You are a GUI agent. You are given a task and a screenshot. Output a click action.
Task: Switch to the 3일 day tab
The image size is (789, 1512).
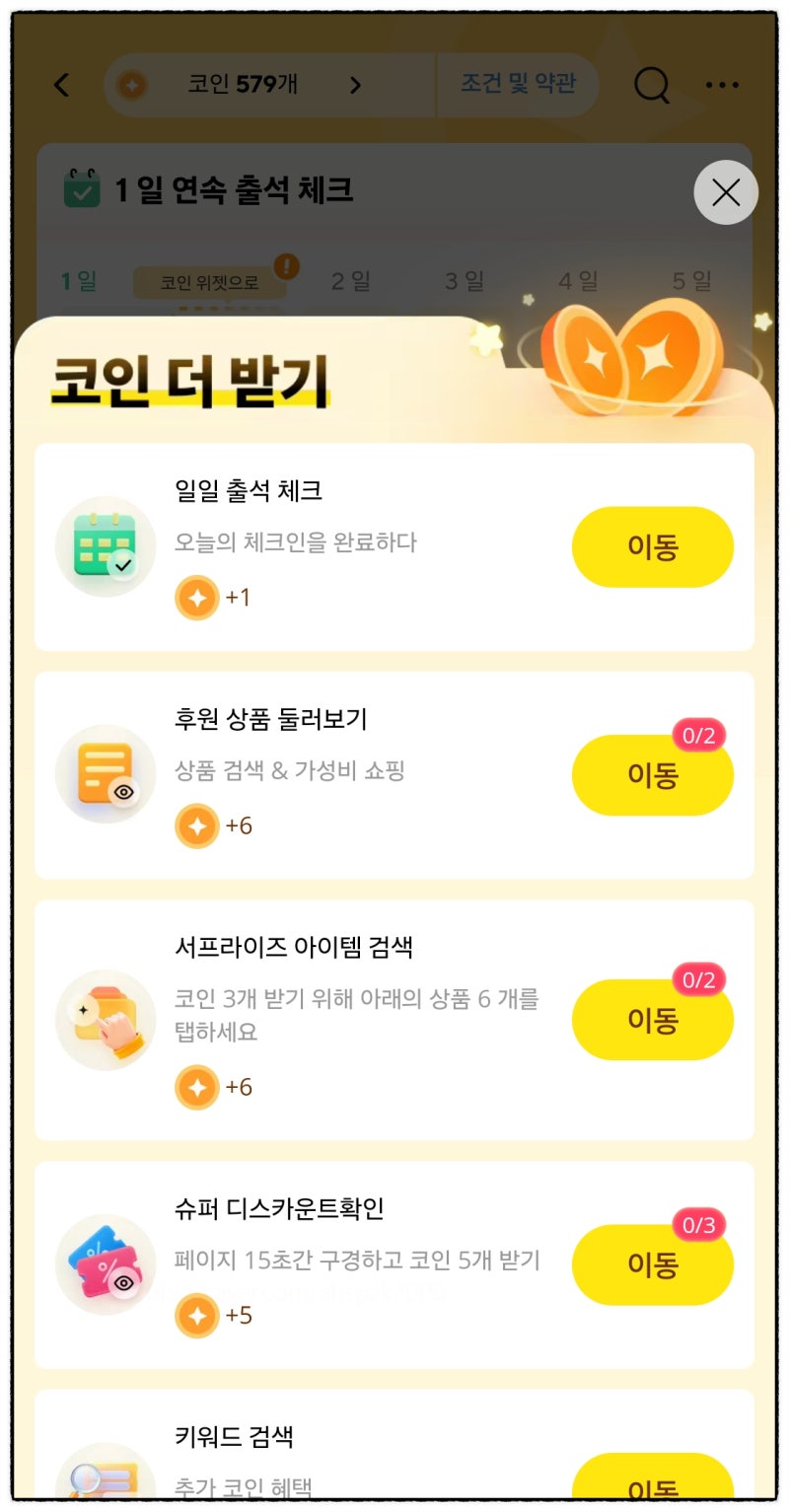(463, 279)
